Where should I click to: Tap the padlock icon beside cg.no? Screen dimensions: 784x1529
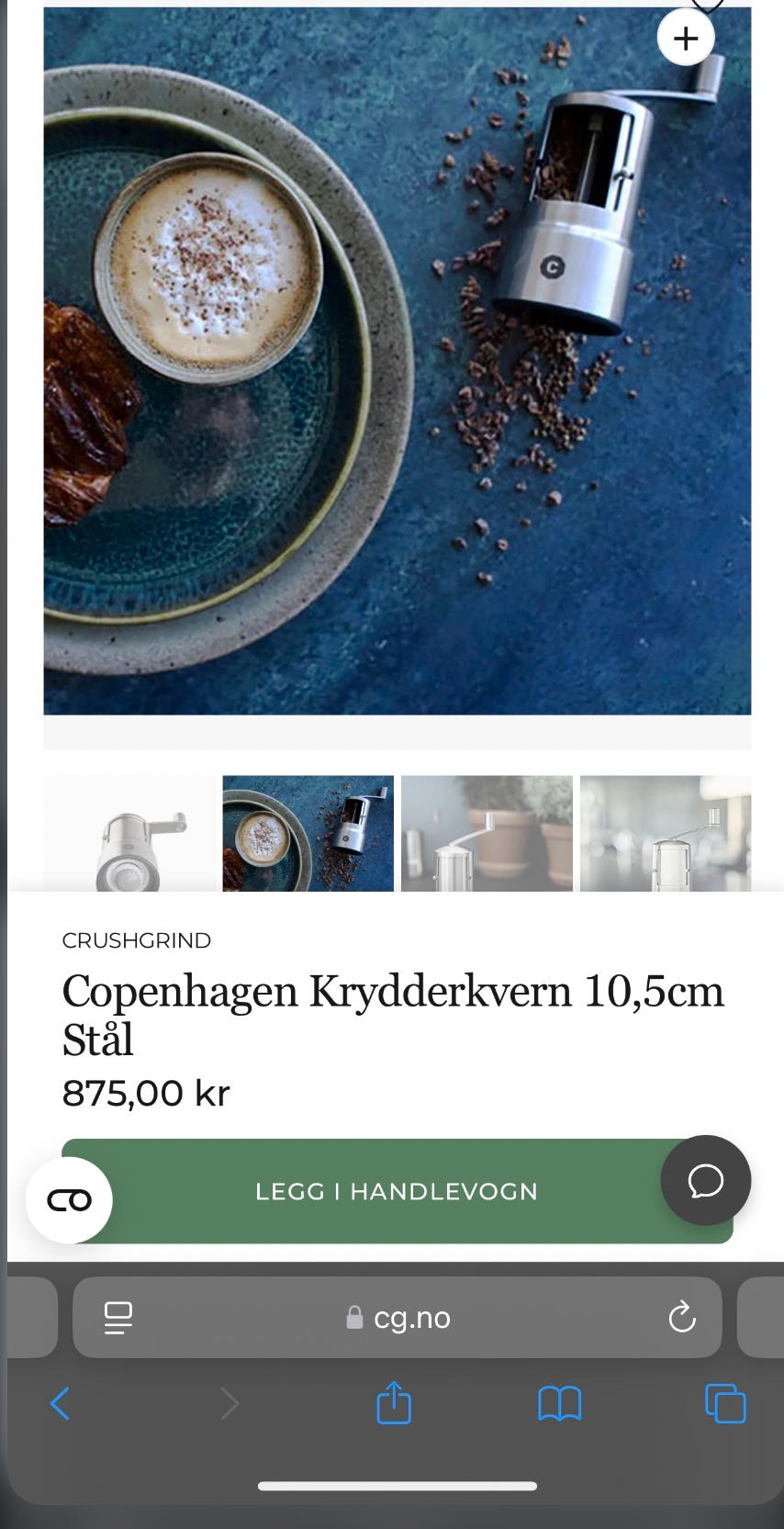tap(353, 1318)
